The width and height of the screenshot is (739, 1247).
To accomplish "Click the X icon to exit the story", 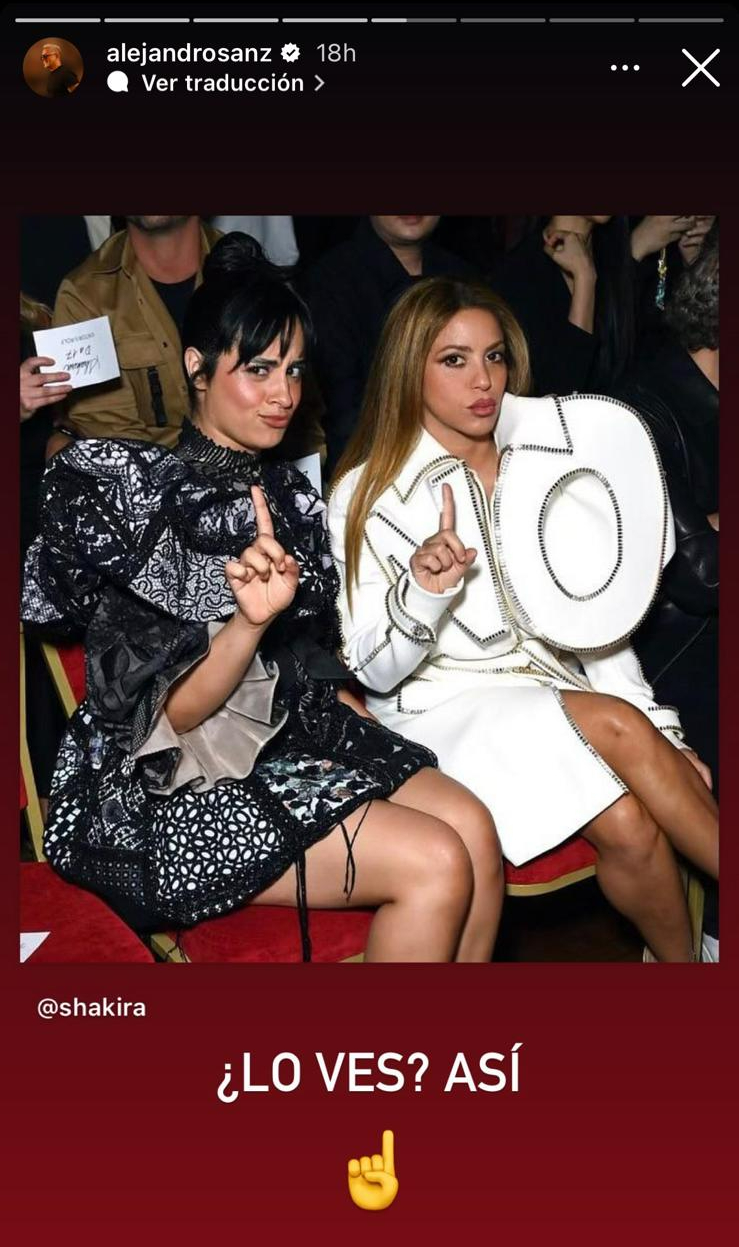I will coord(700,68).
